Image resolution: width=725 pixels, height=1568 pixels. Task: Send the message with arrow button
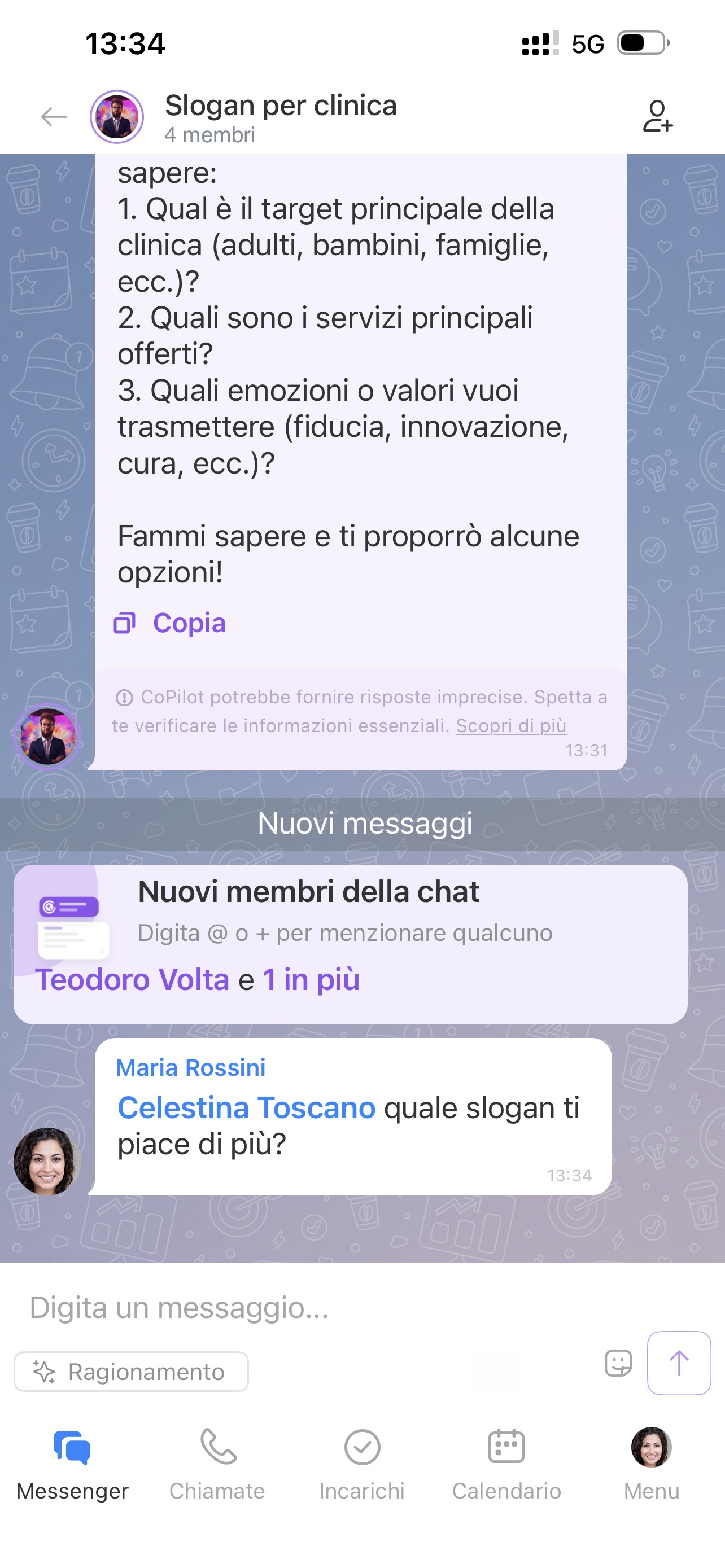coord(679,1363)
